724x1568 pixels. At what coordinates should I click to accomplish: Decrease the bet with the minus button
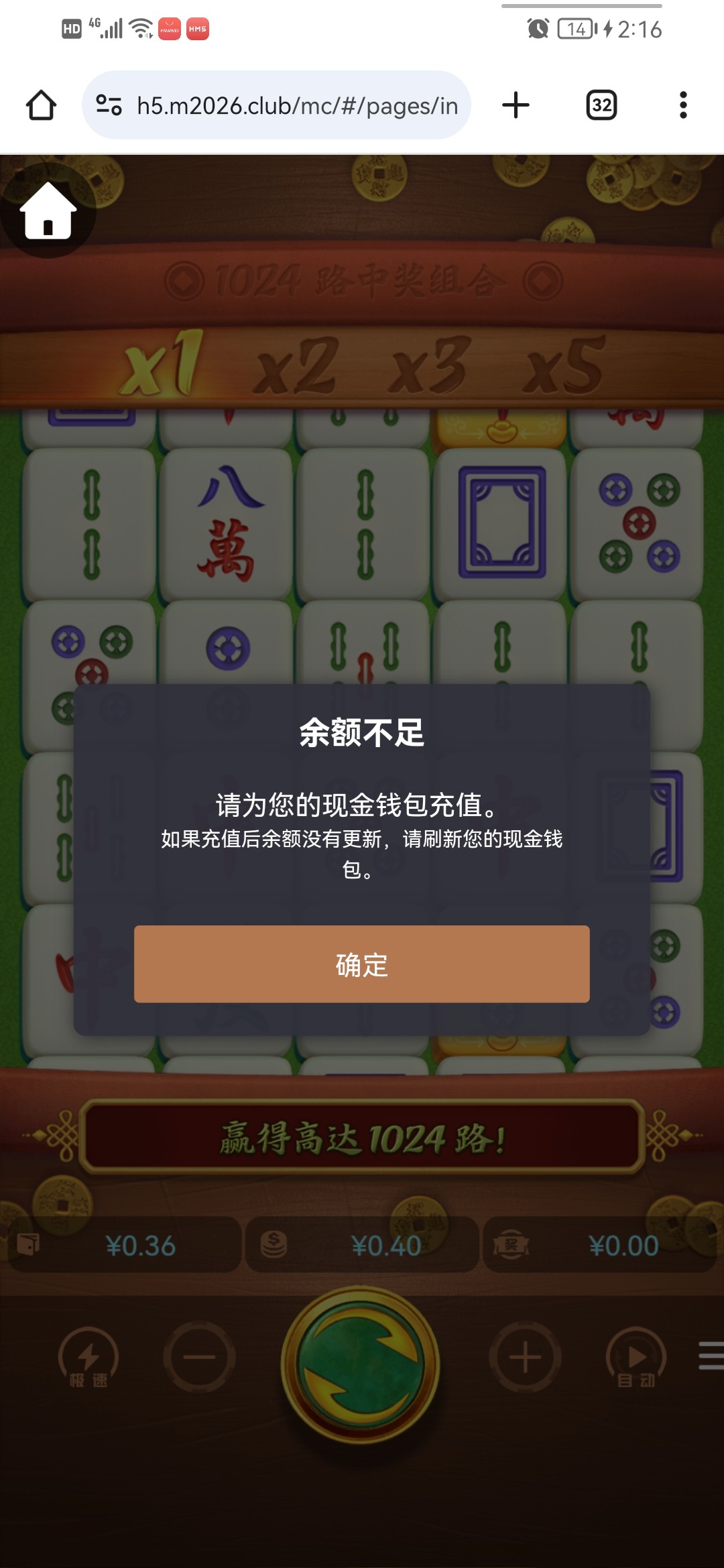pyautogui.click(x=199, y=1357)
